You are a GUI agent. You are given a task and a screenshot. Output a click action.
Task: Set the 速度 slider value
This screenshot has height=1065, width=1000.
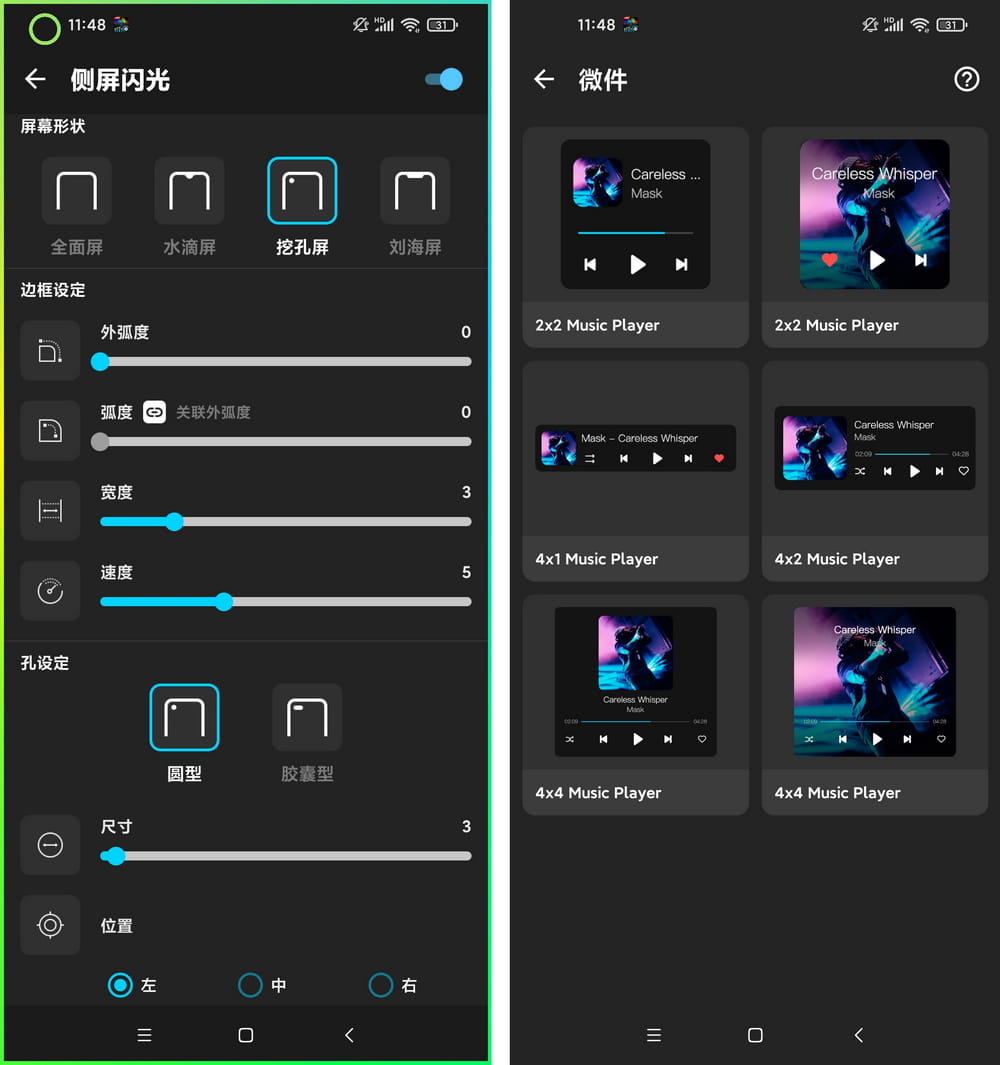285,602
